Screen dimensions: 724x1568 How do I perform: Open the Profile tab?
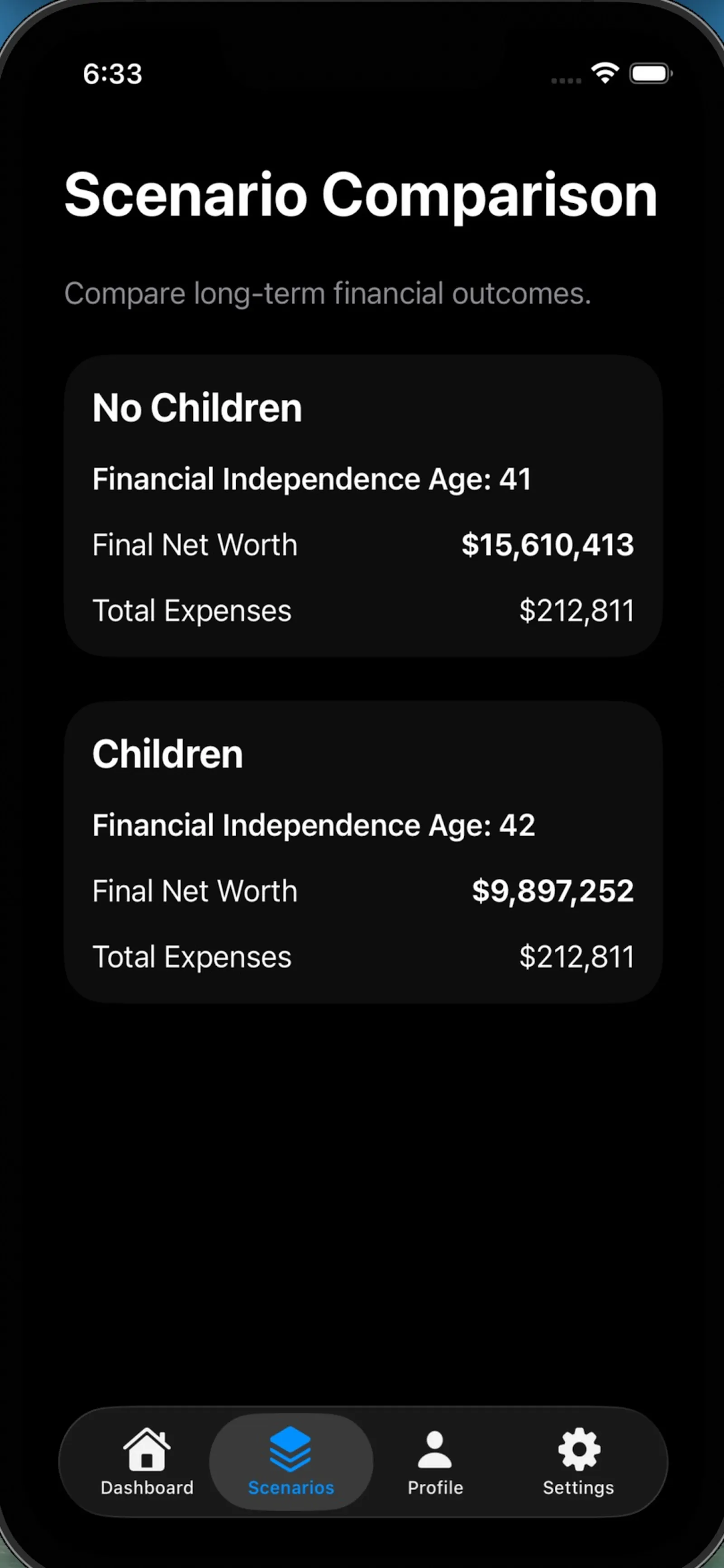click(435, 1462)
